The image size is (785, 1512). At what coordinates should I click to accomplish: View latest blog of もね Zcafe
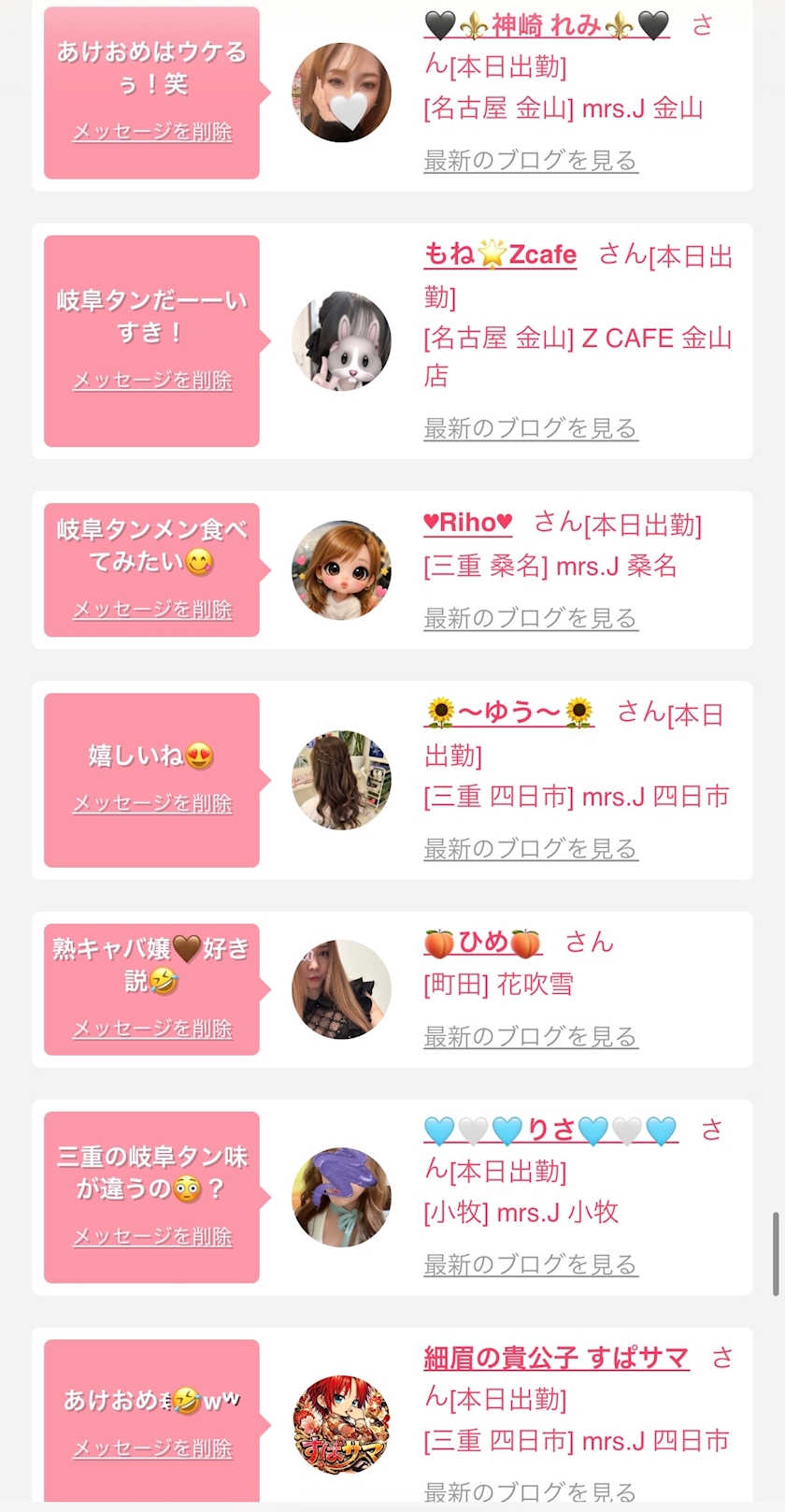531,428
